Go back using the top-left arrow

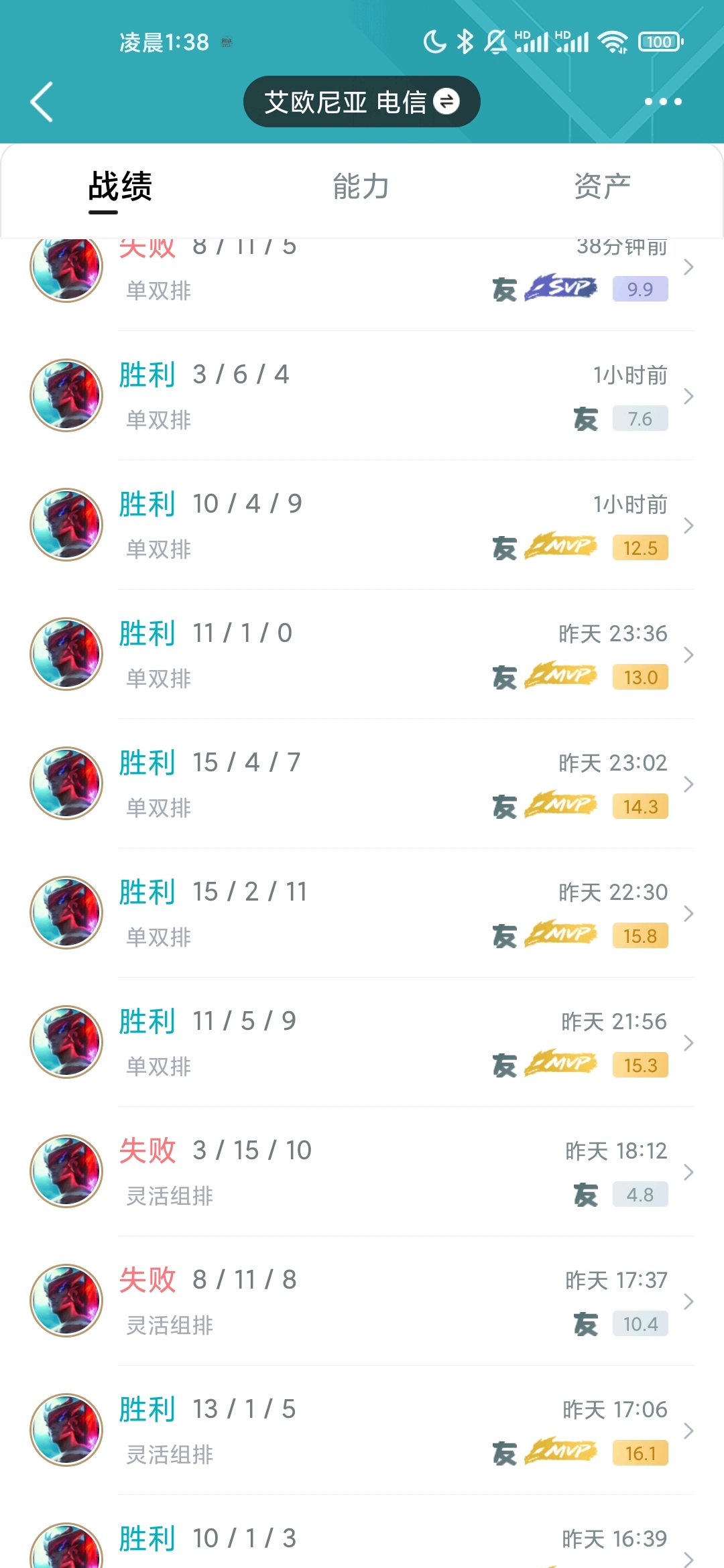42,102
